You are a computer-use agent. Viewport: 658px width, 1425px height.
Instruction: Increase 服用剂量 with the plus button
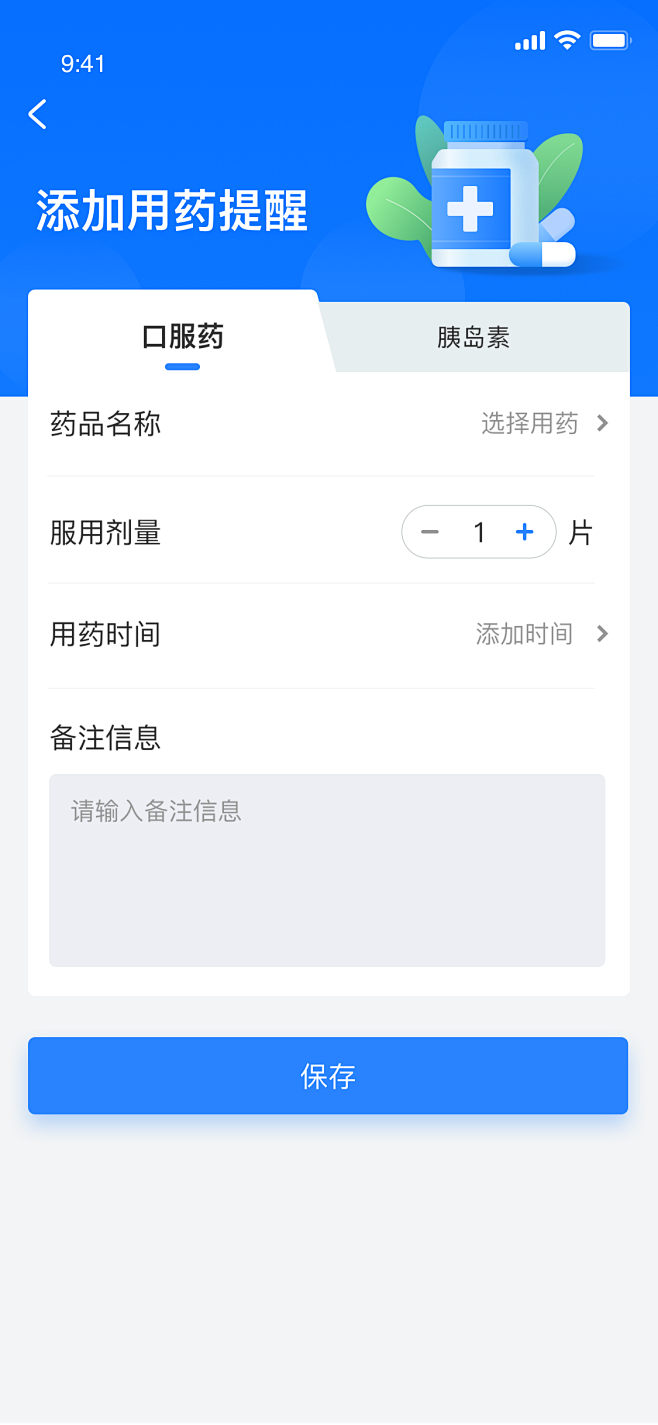[x=524, y=532]
